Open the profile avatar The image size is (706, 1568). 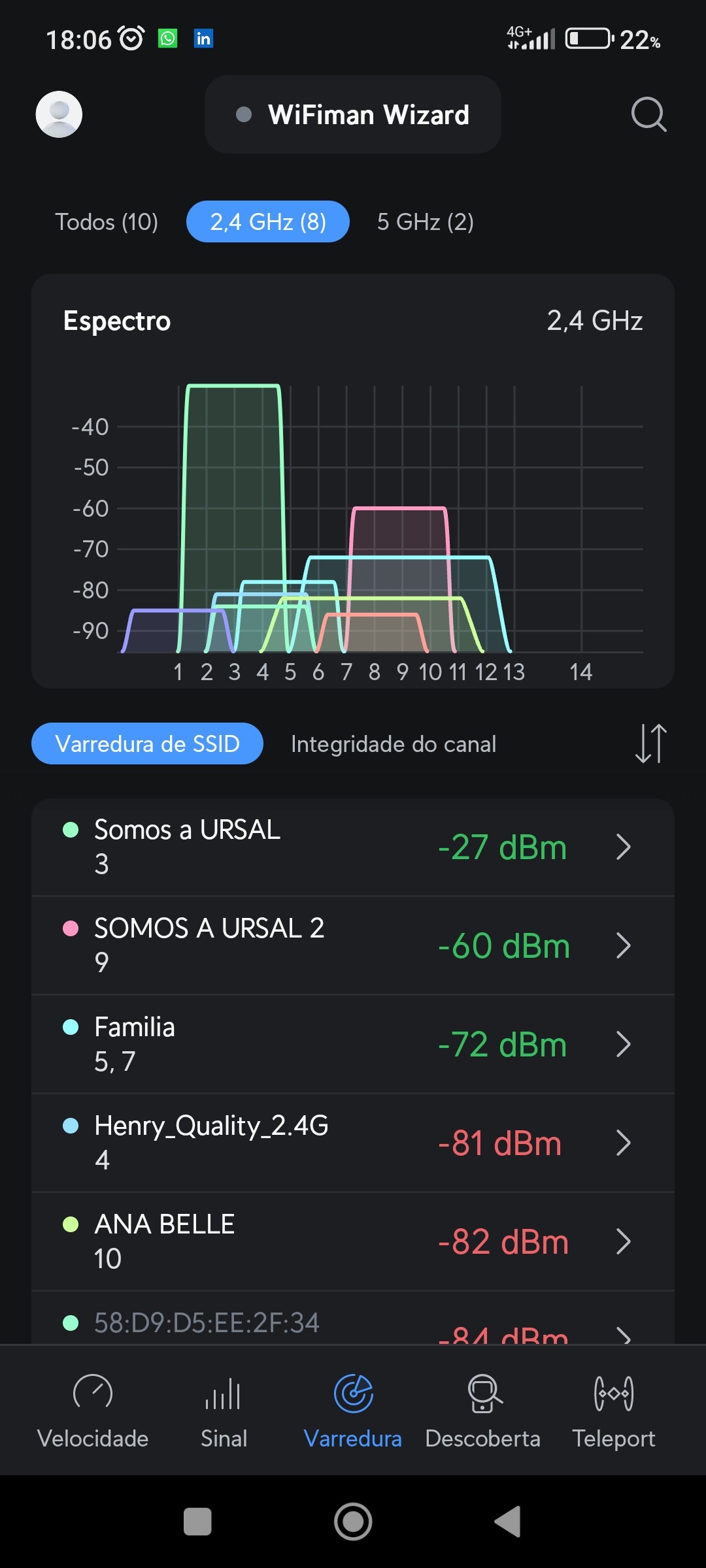[59, 114]
